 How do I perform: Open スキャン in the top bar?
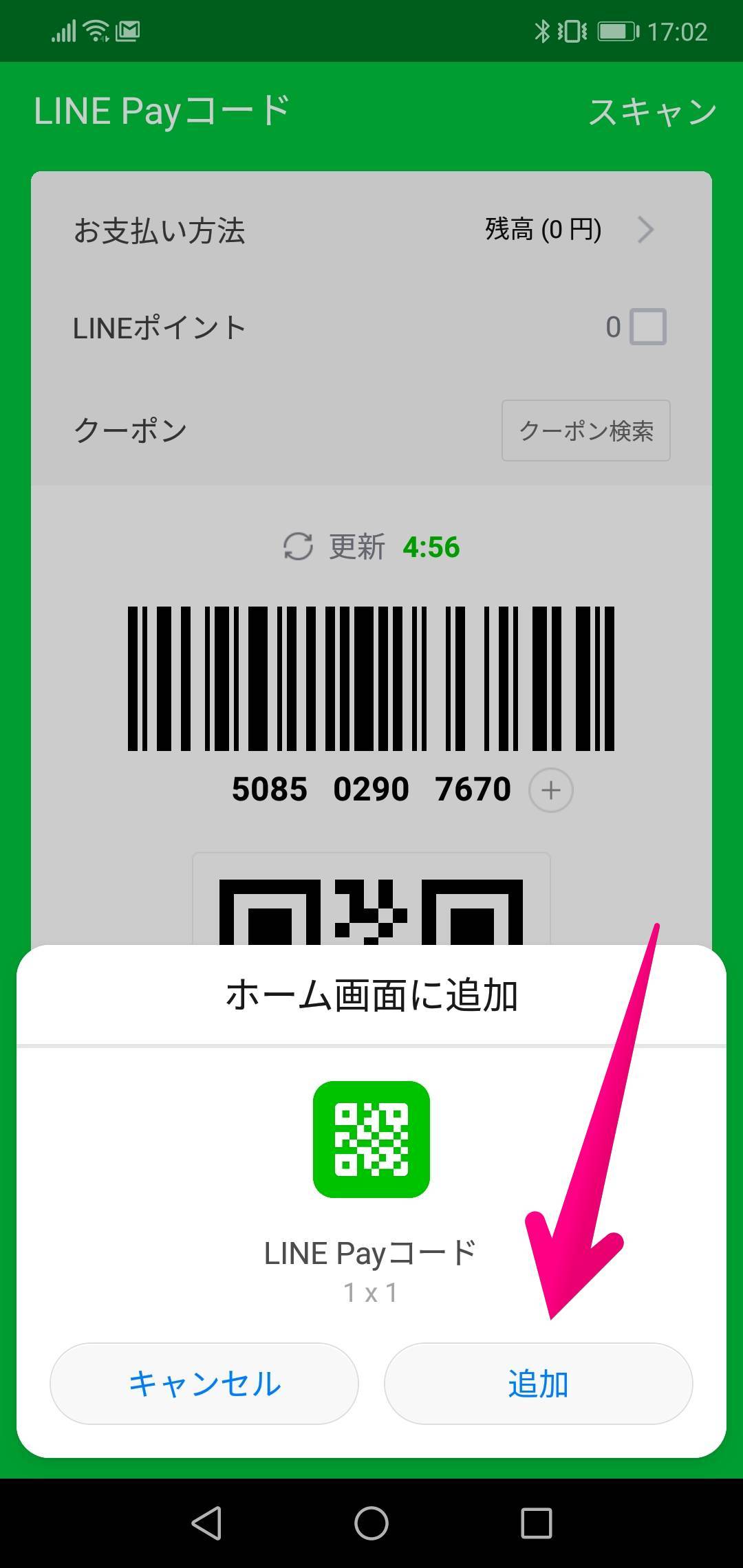[652, 111]
